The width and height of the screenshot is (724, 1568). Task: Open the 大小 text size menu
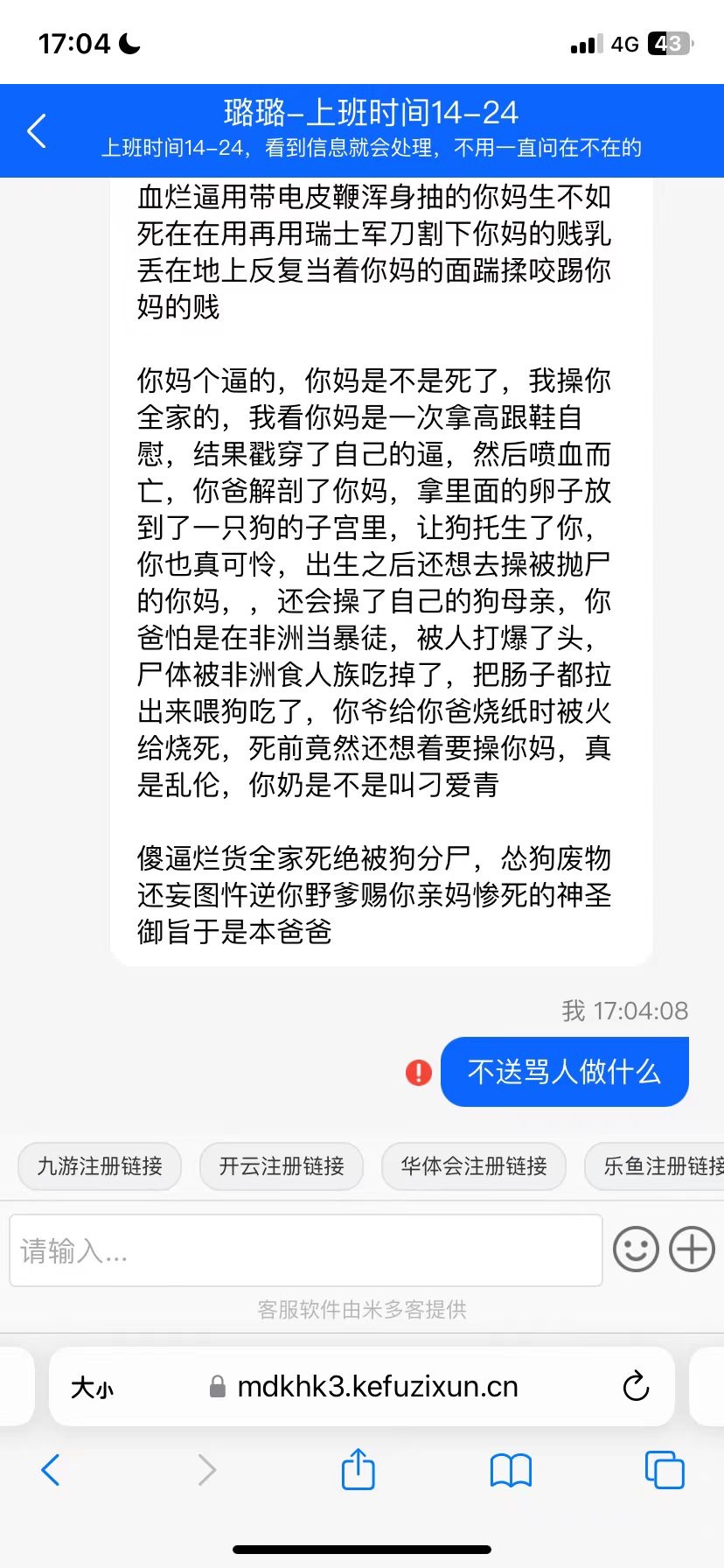click(92, 1387)
